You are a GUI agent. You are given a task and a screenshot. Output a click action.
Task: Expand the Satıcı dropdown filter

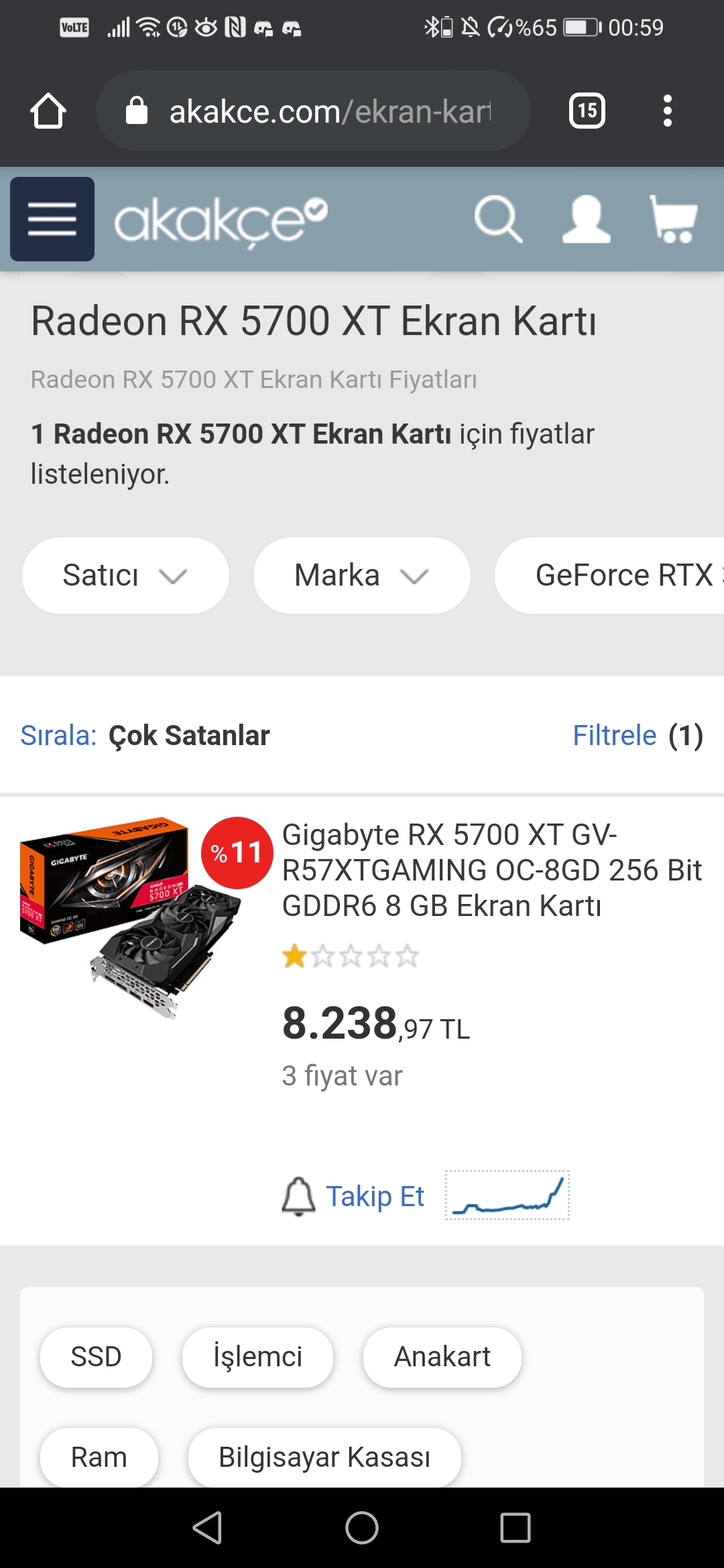pyautogui.click(x=125, y=576)
